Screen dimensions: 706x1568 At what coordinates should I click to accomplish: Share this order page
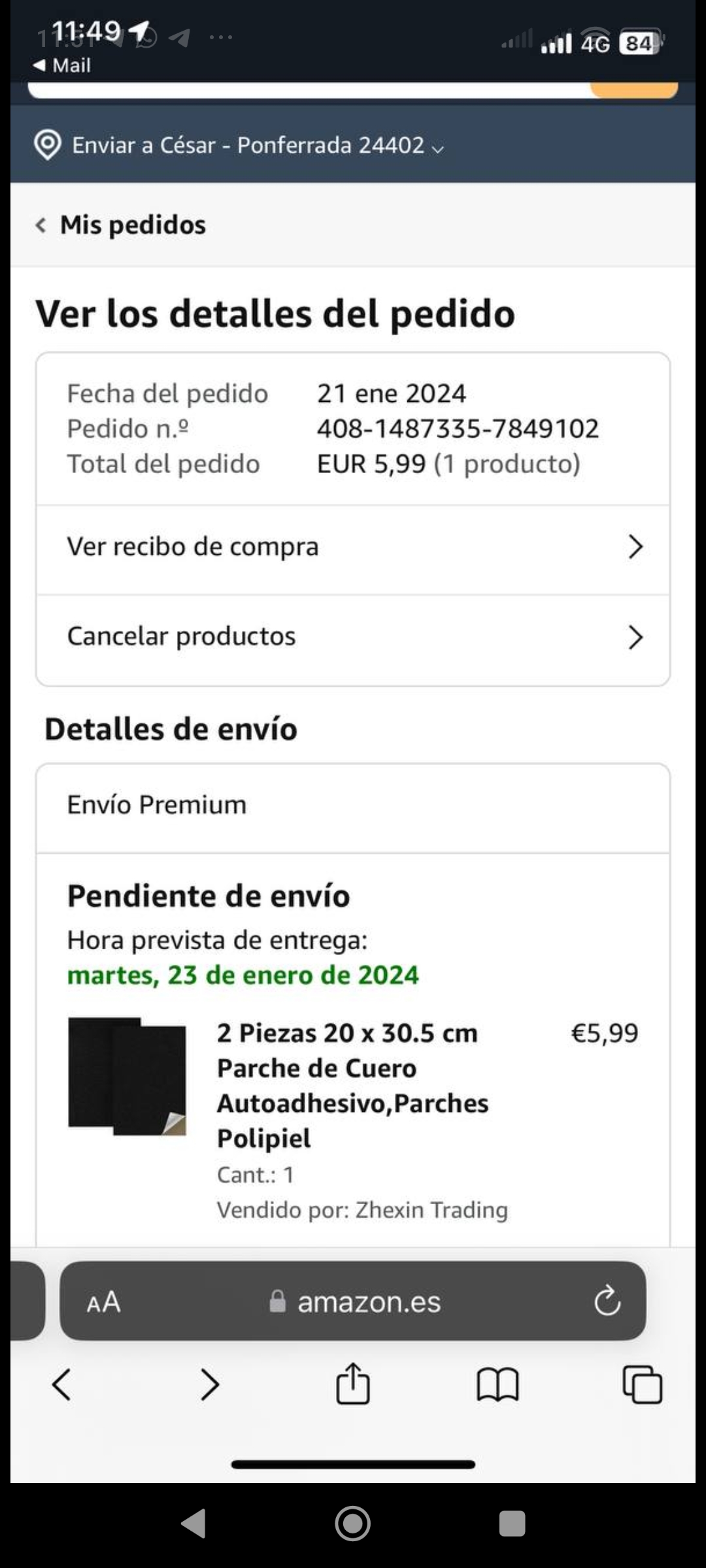pos(353,1382)
